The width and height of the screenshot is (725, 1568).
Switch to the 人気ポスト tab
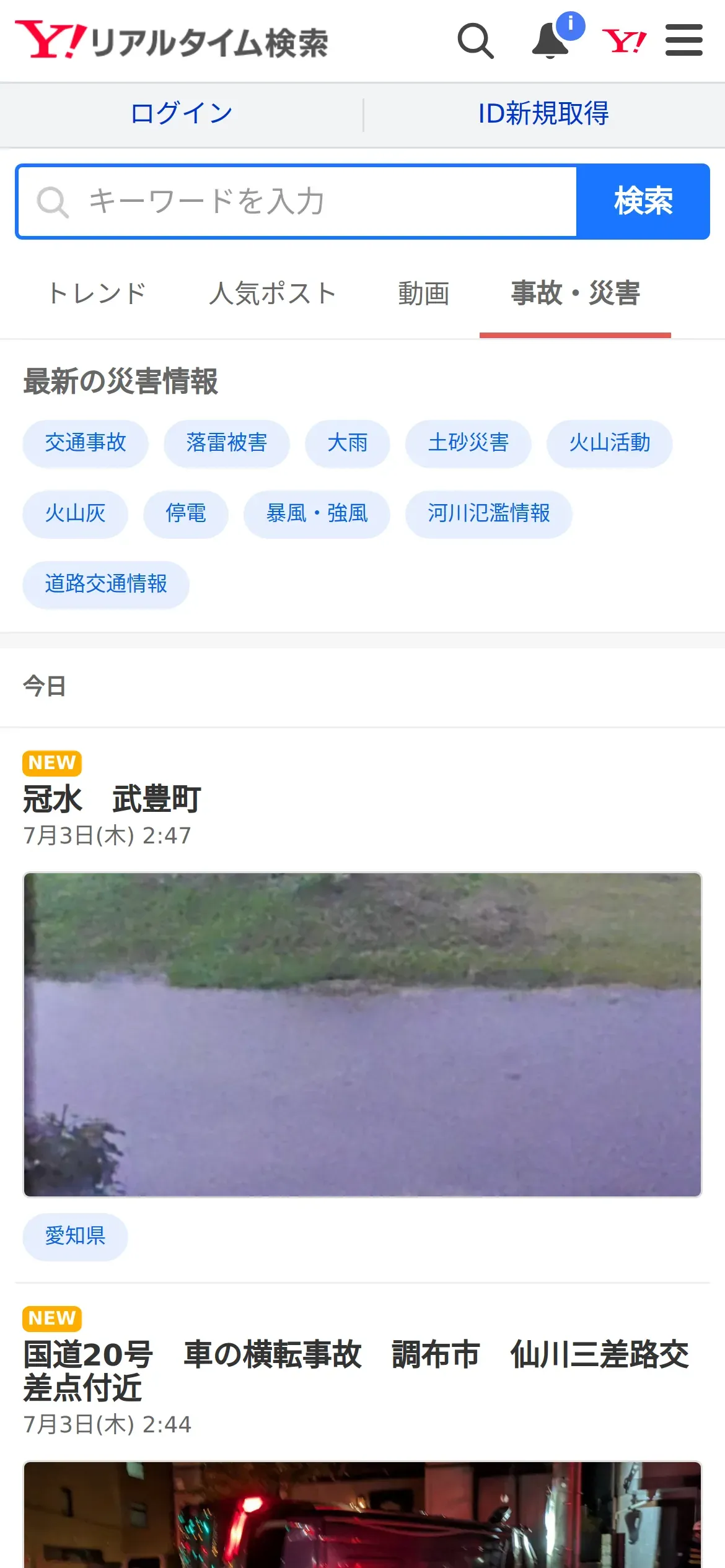tap(273, 294)
